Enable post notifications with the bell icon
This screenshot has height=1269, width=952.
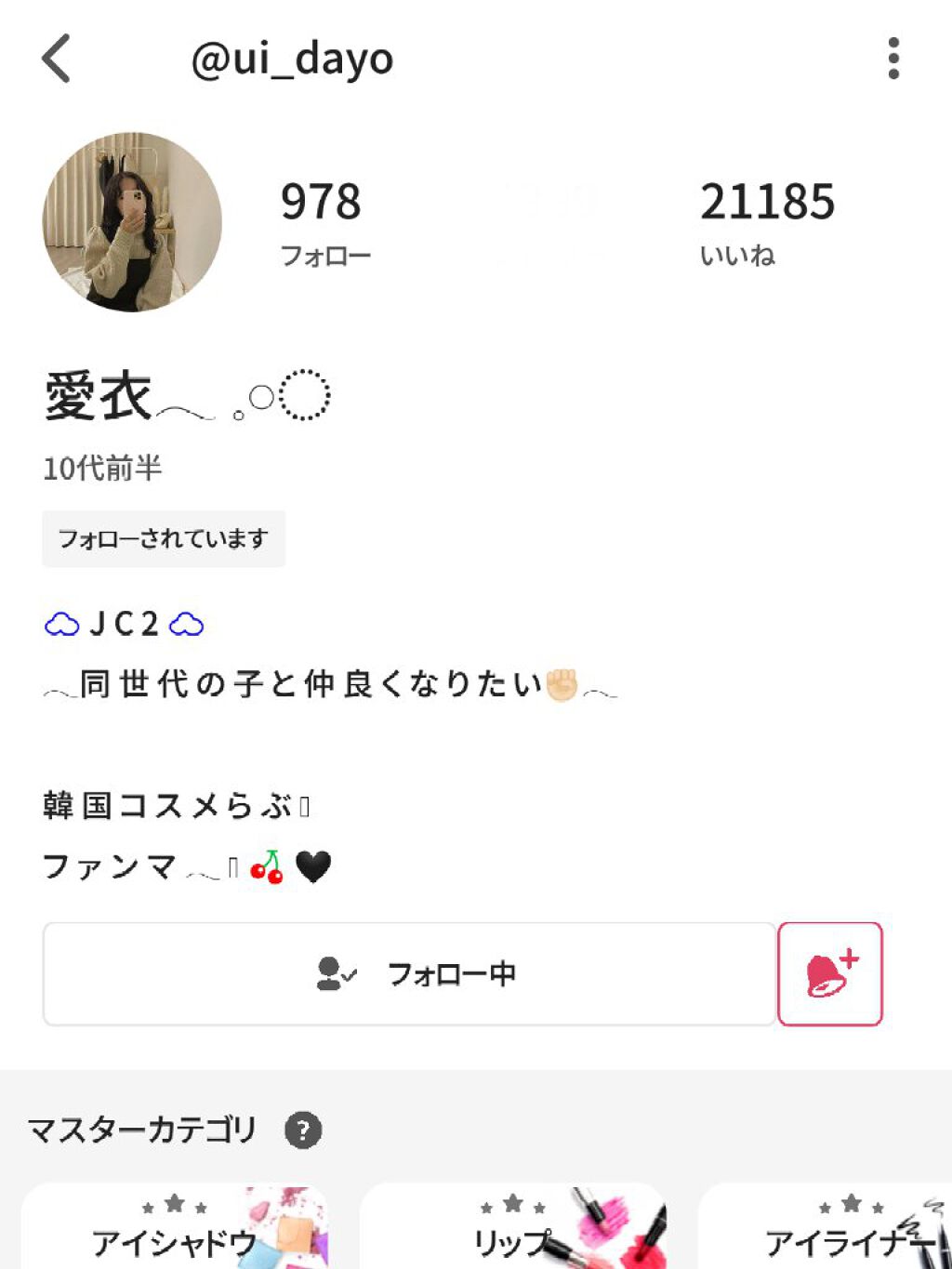pos(830,973)
